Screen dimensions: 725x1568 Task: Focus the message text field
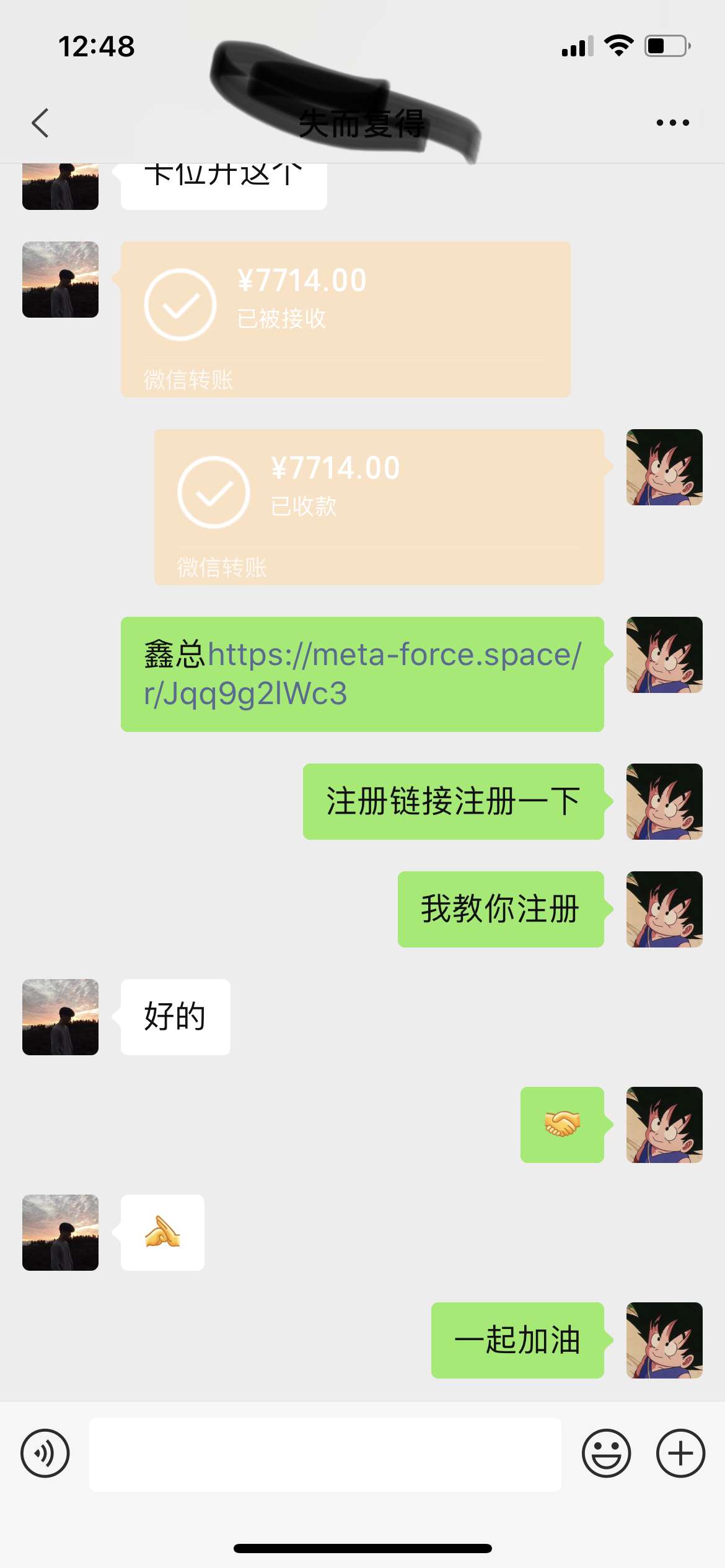tap(325, 1454)
